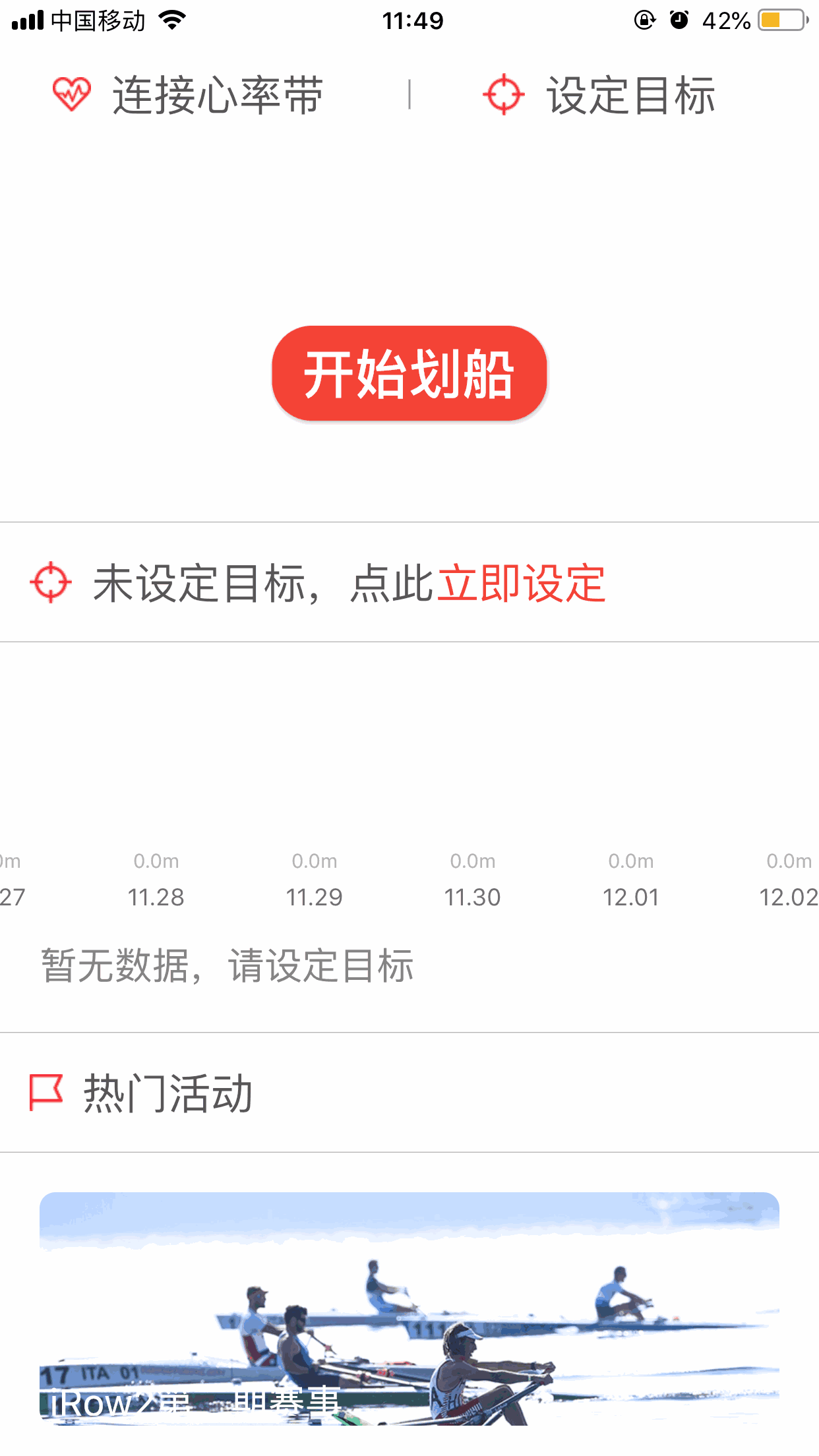Open 设定目标 at the top

pyautogui.click(x=600, y=96)
